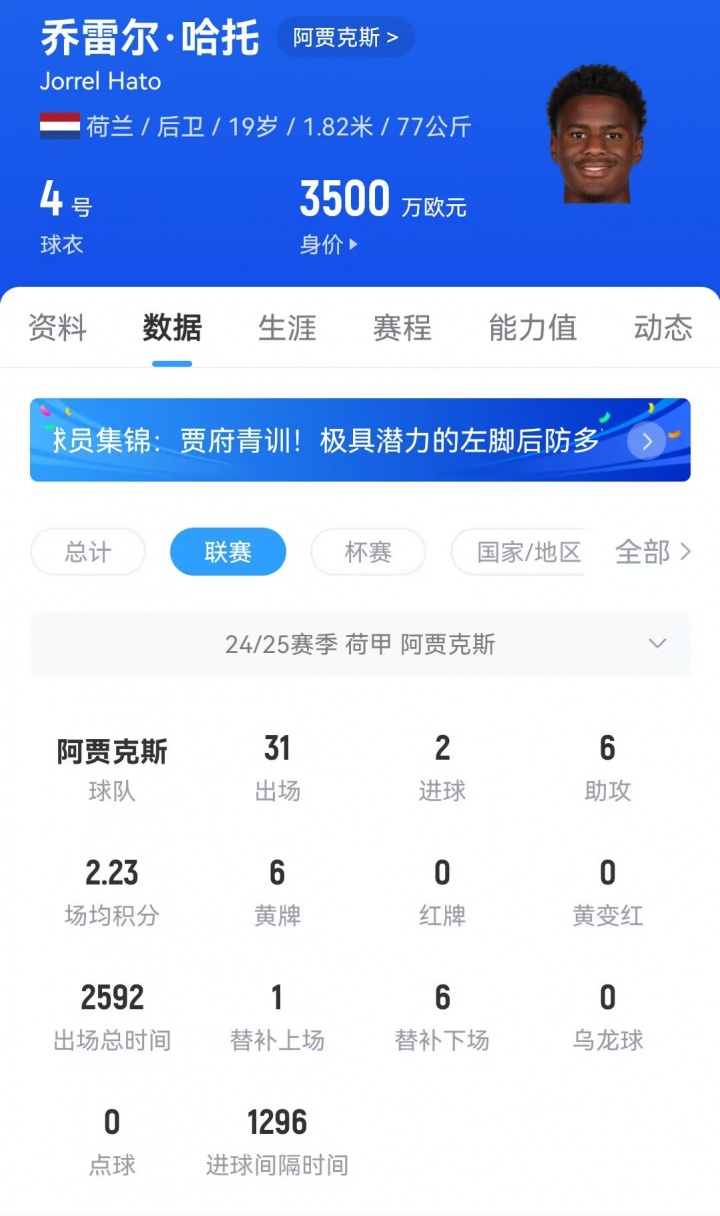Screen dimensions: 720x1216
Task: Select the 联赛 filter chip
Action: tap(228, 552)
